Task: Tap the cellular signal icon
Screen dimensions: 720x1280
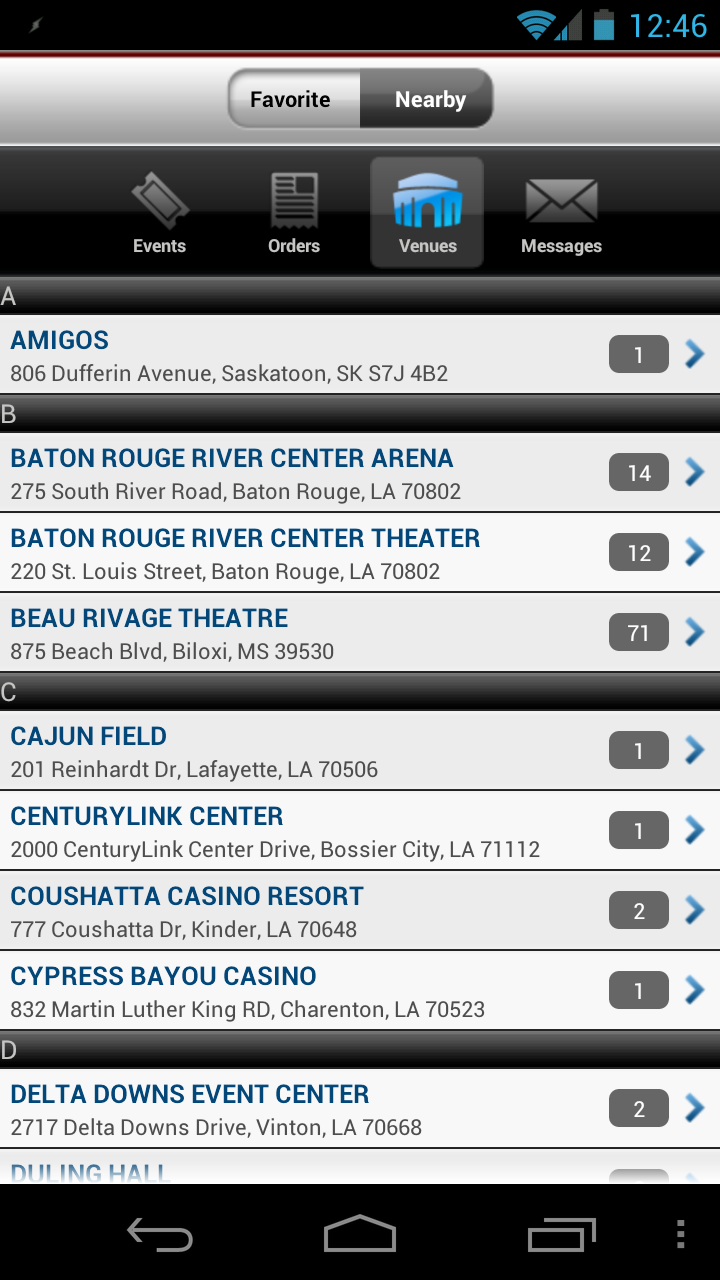Action: [x=570, y=25]
